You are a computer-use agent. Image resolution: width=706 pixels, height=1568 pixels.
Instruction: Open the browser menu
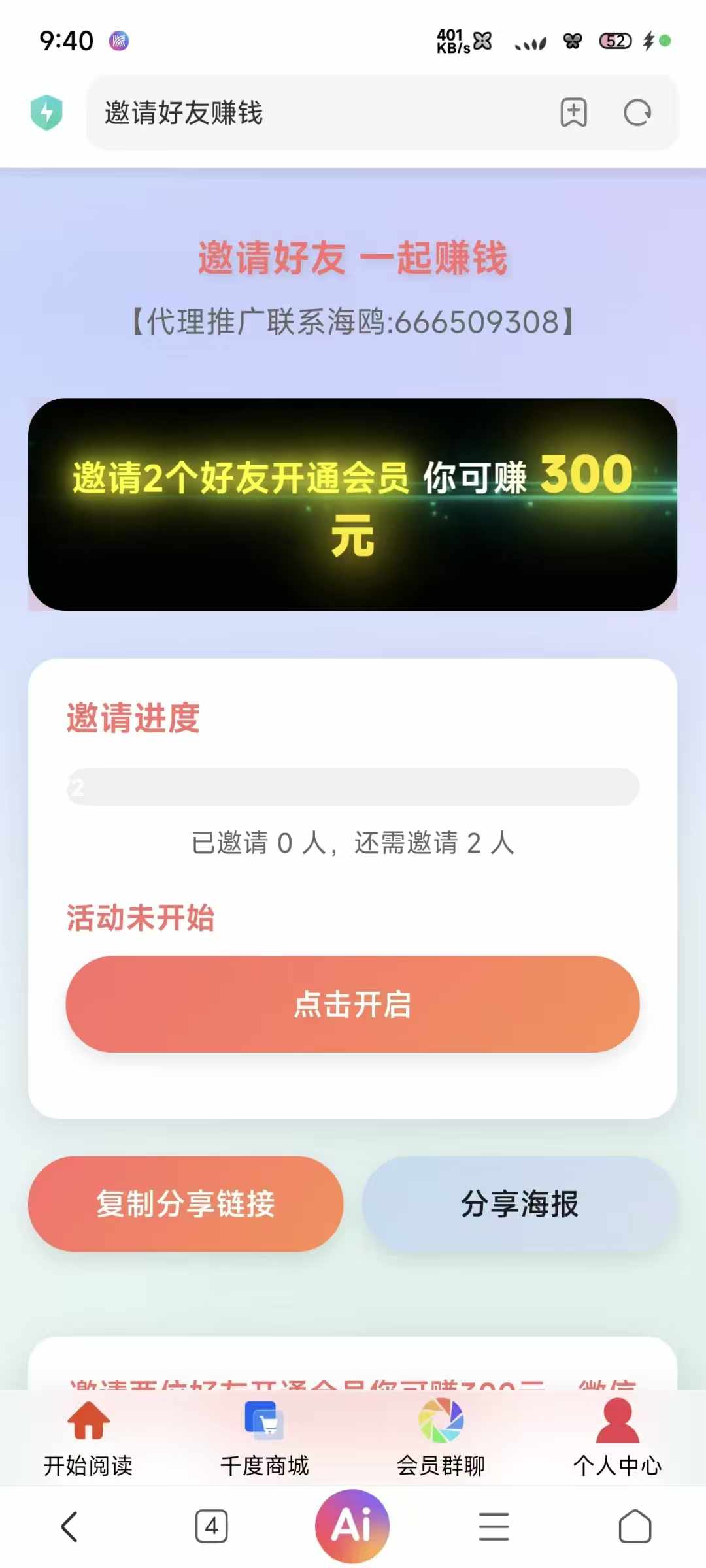point(494,1527)
